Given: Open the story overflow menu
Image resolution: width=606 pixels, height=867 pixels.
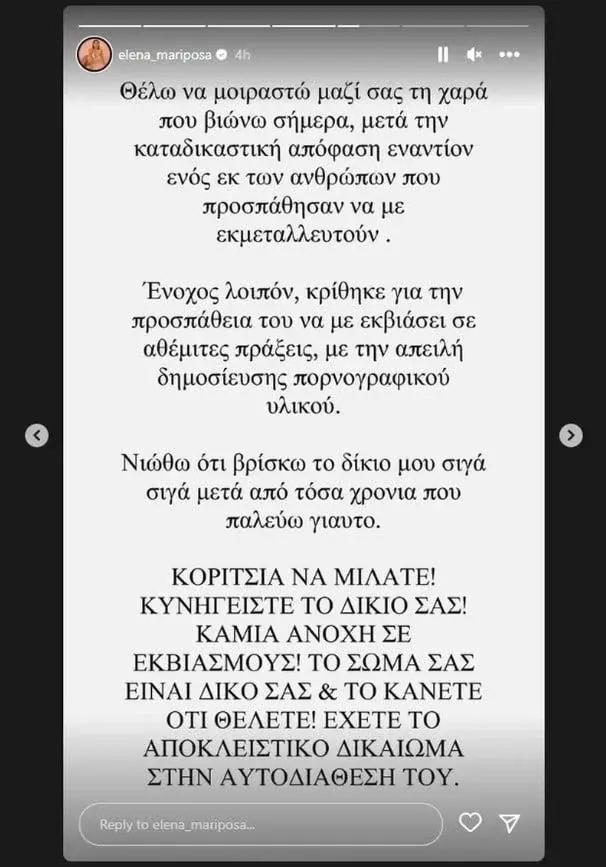Looking at the screenshot, I should pos(510,54).
